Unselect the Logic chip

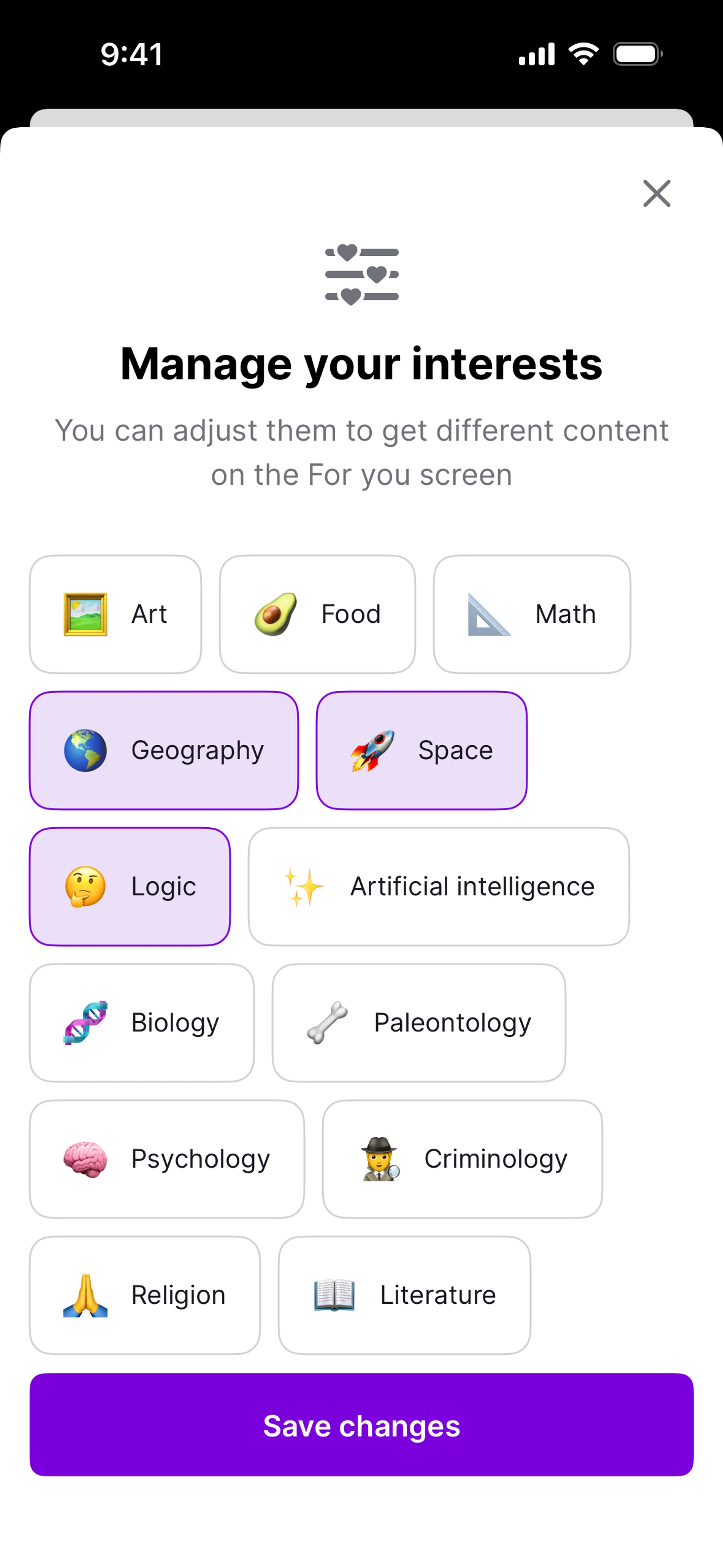(130, 887)
